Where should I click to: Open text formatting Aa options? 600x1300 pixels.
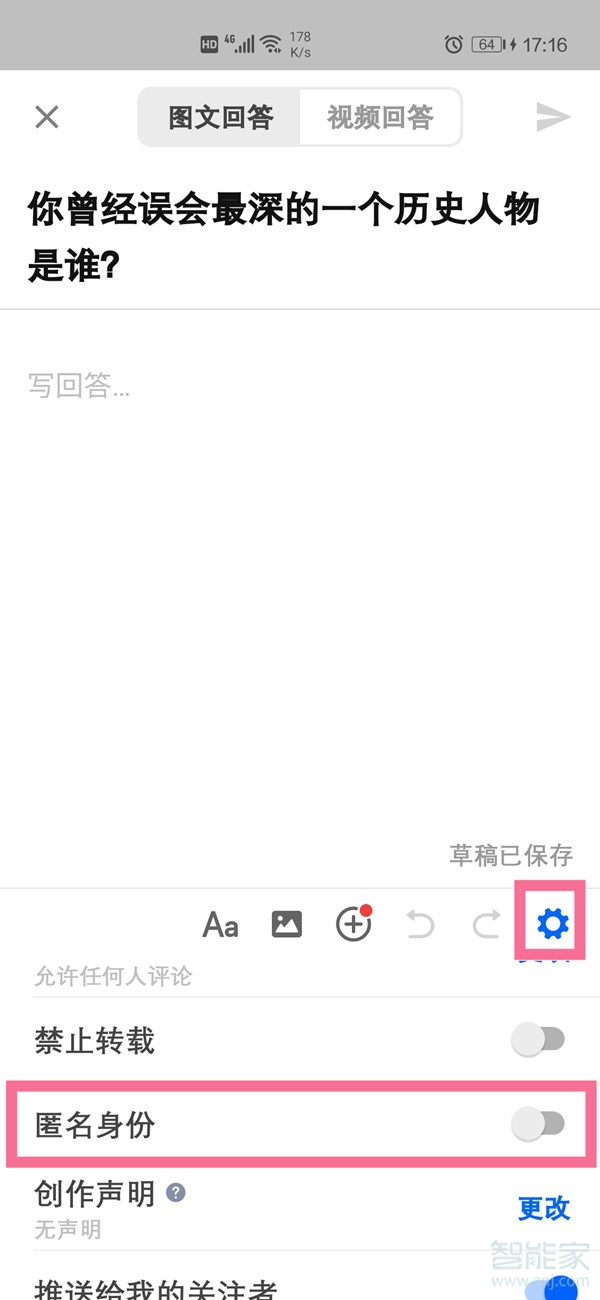[x=220, y=925]
